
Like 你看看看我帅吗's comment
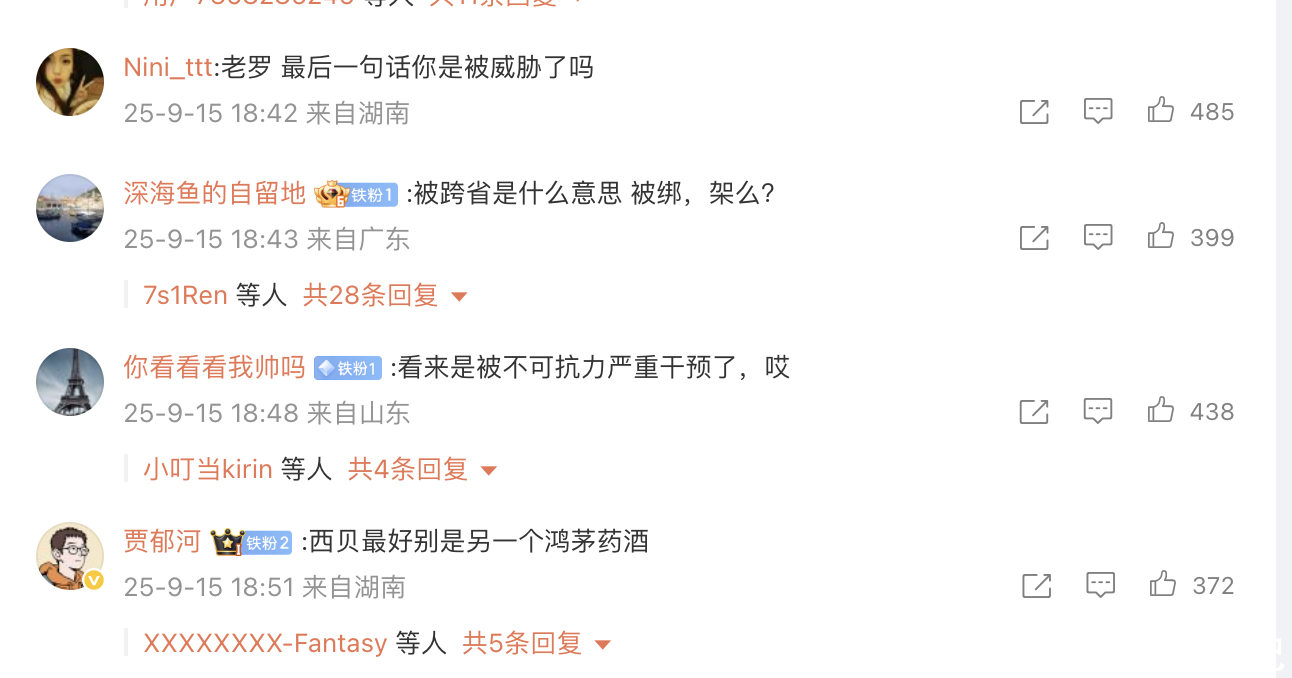[x=1161, y=411]
